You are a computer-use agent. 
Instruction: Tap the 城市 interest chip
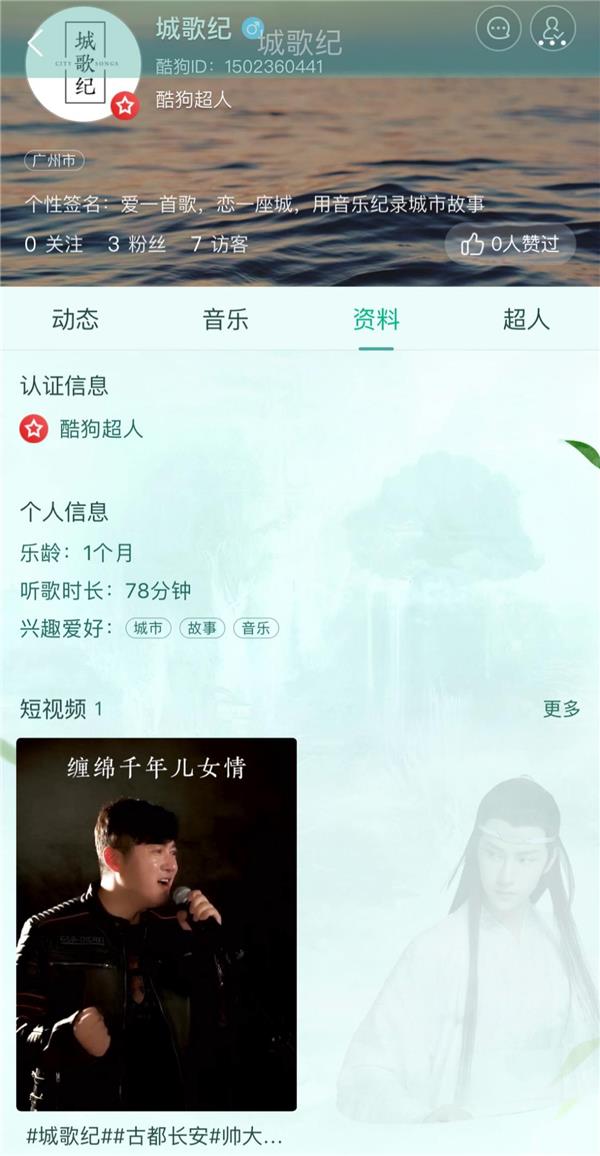148,629
